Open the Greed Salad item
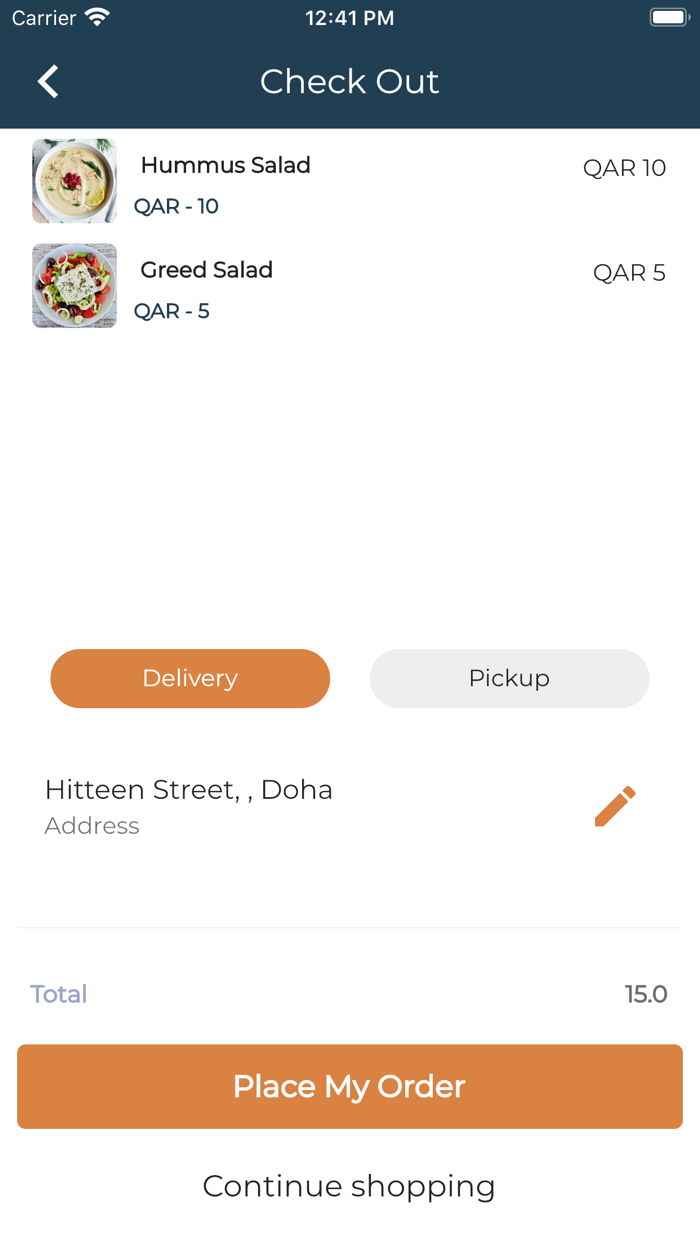 207,271
